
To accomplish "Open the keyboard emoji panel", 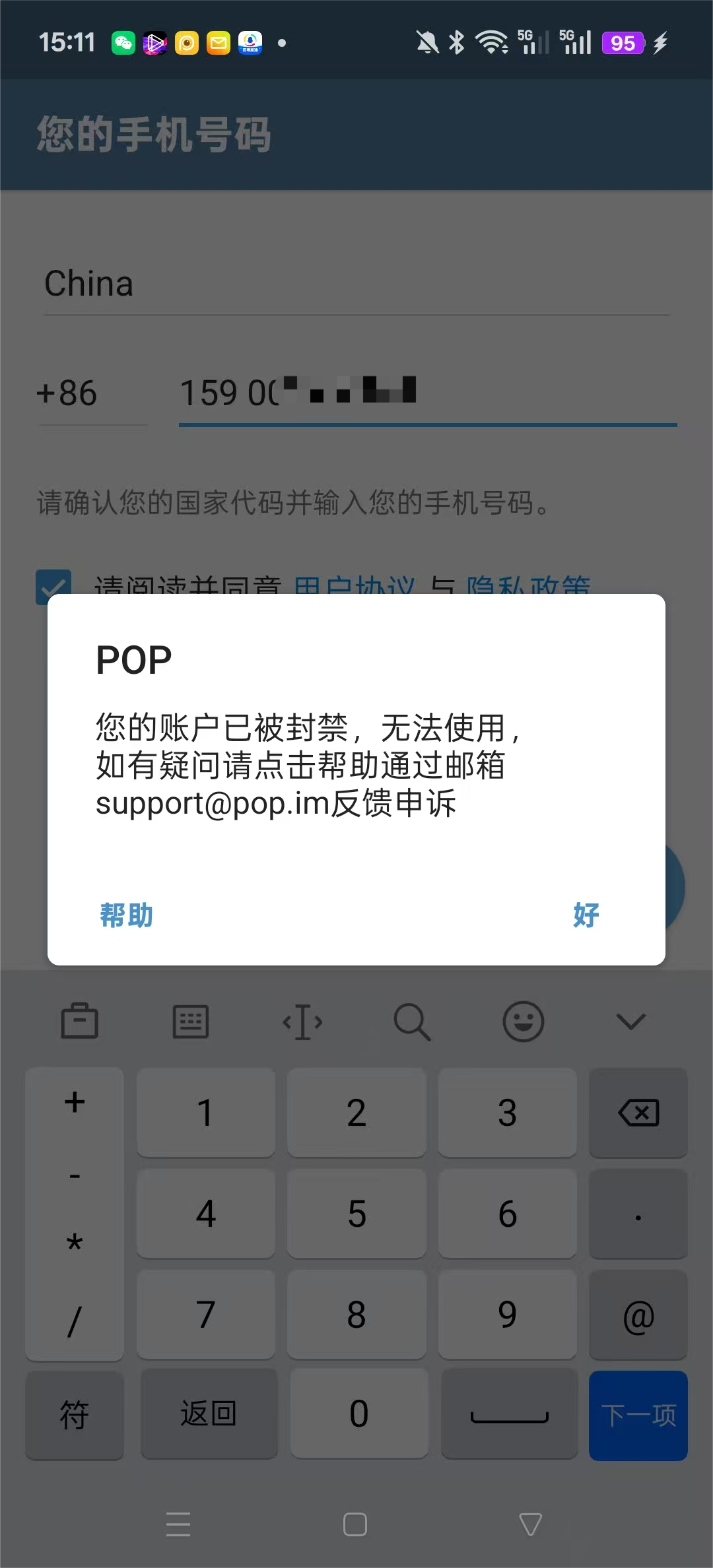I will coord(523,1022).
